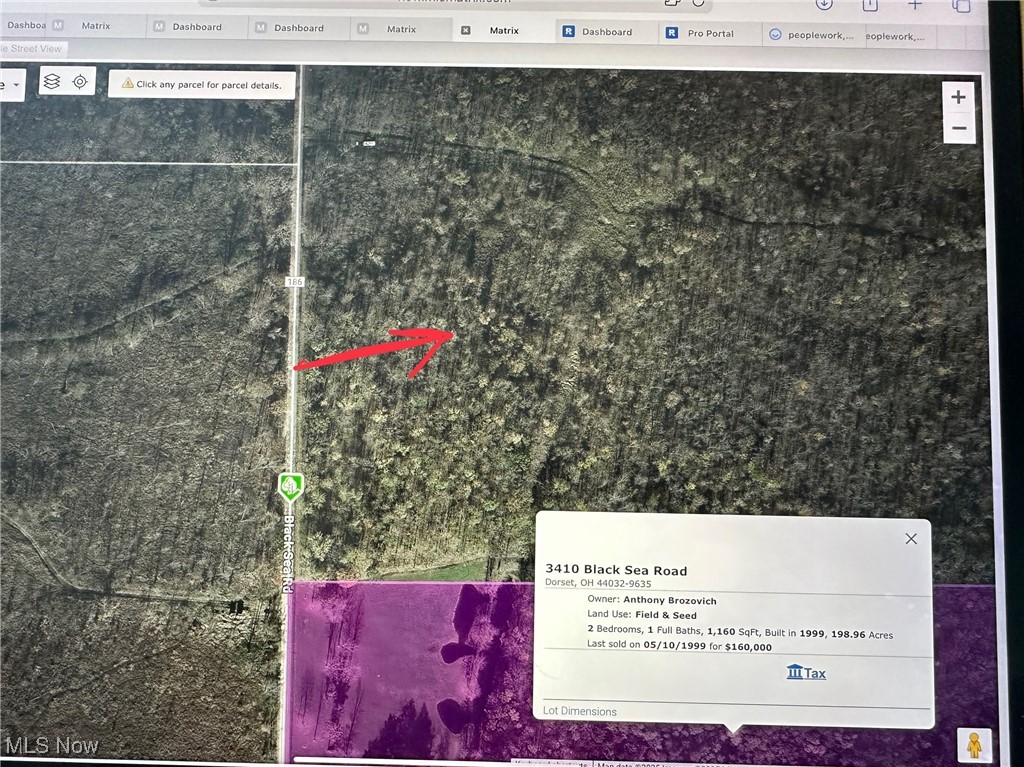Activate the Street View pegman
1024x767 pixels.
pyautogui.click(x=973, y=745)
